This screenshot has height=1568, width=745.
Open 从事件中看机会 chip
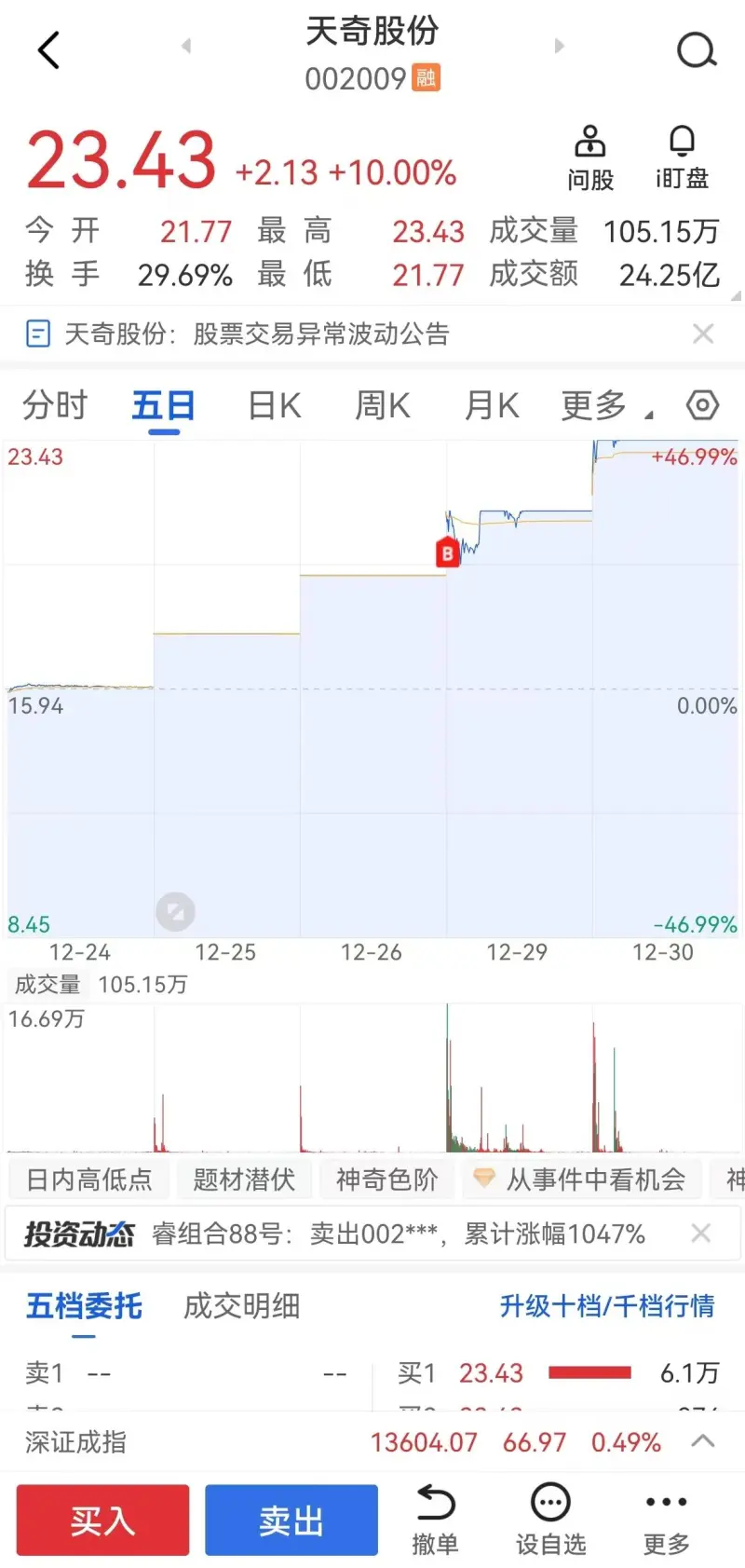tap(580, 1179)
